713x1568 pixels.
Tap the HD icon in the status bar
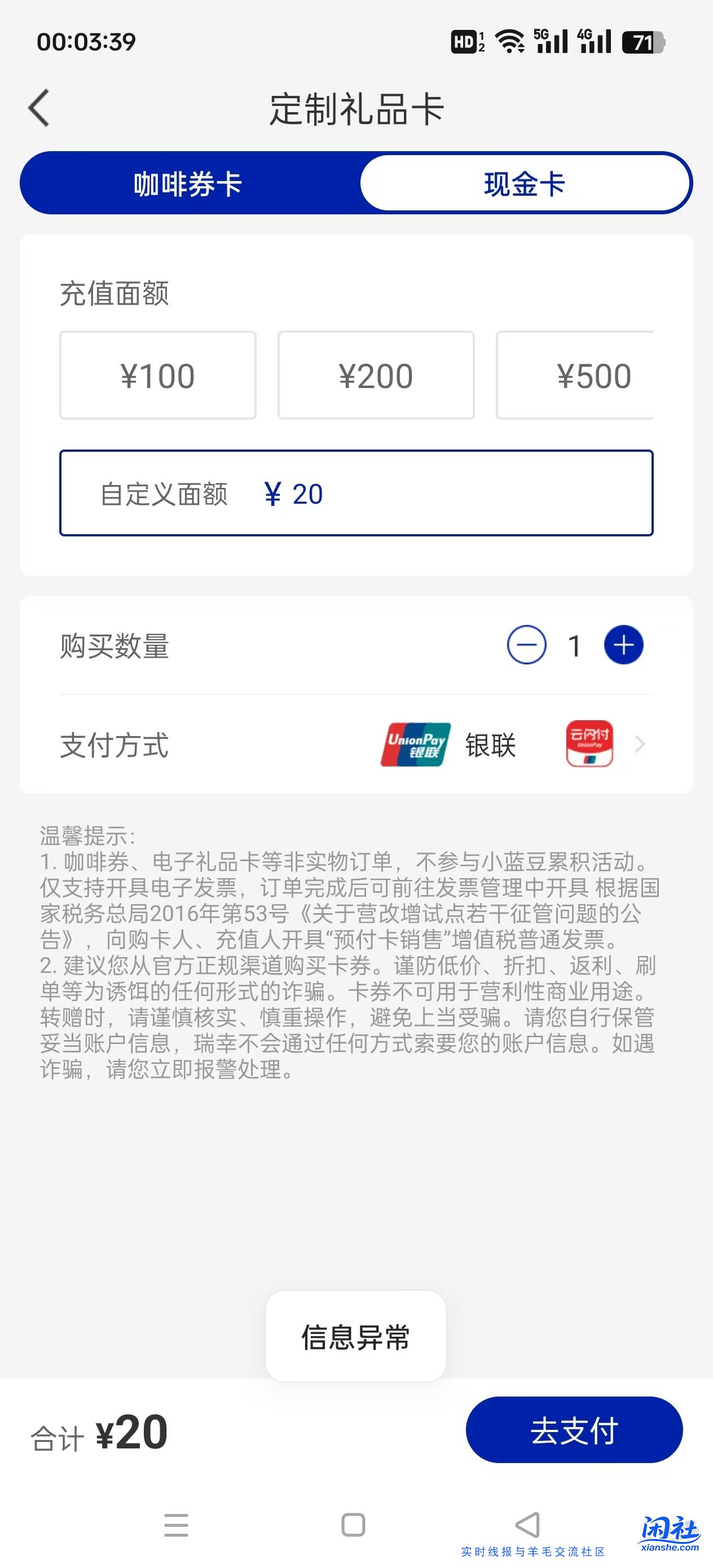click(x=466, y=40)
